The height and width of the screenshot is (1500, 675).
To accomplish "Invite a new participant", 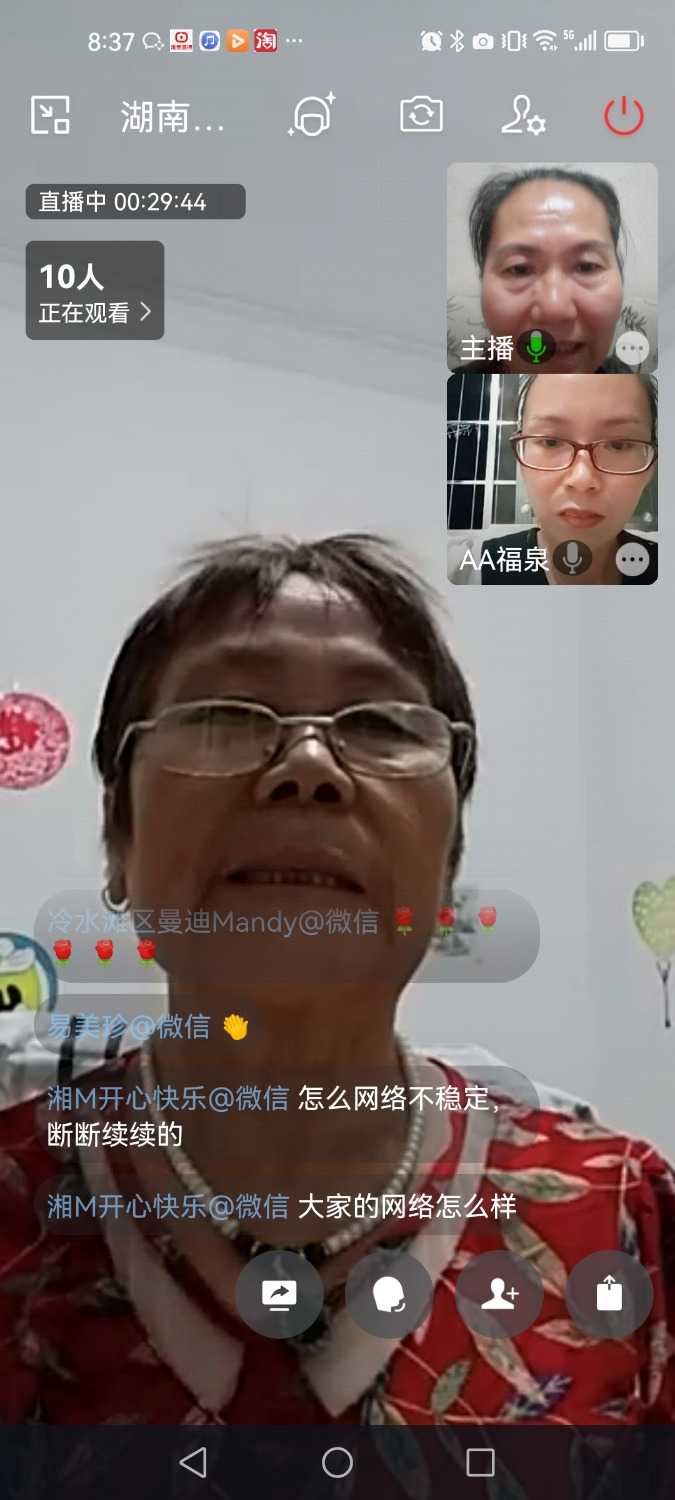I will tap(499, 1295).
